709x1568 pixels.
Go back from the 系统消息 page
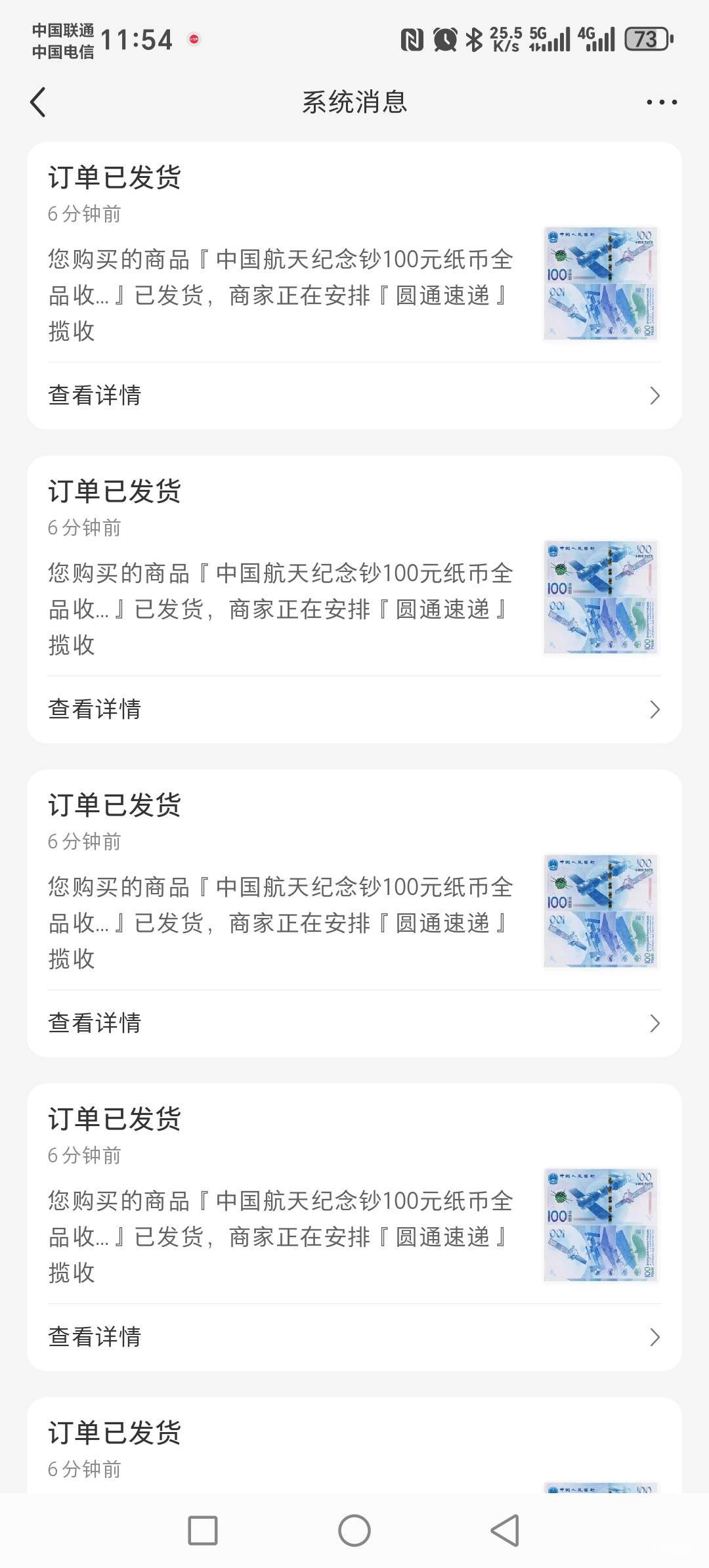point(39,102)
